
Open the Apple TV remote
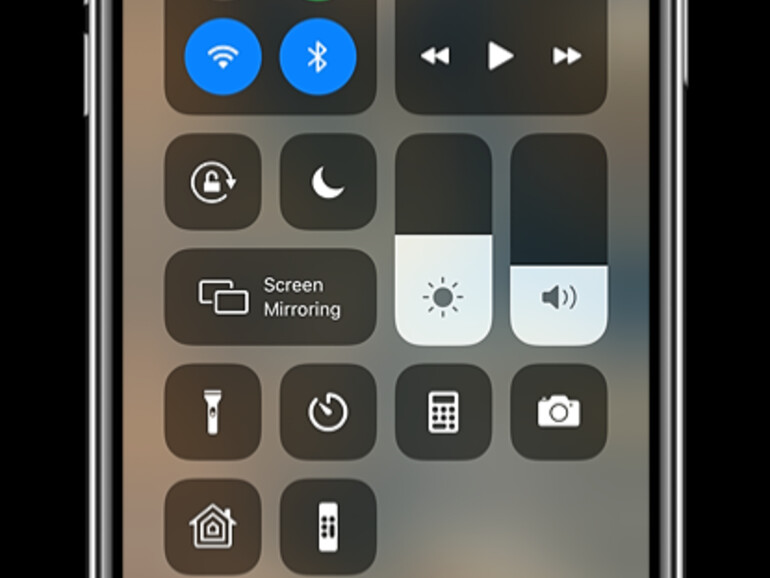tap(328, 527)
